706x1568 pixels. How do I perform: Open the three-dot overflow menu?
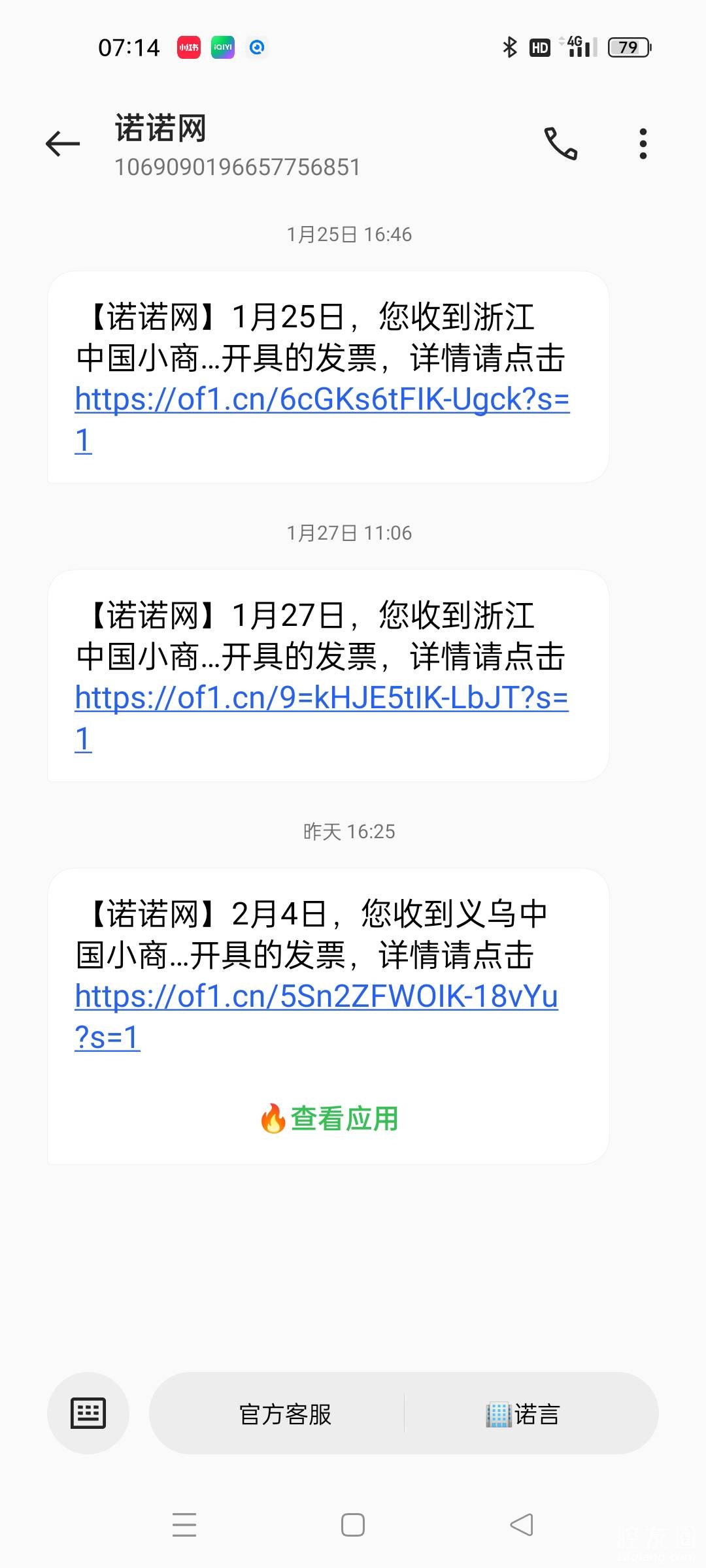(643, 144)
